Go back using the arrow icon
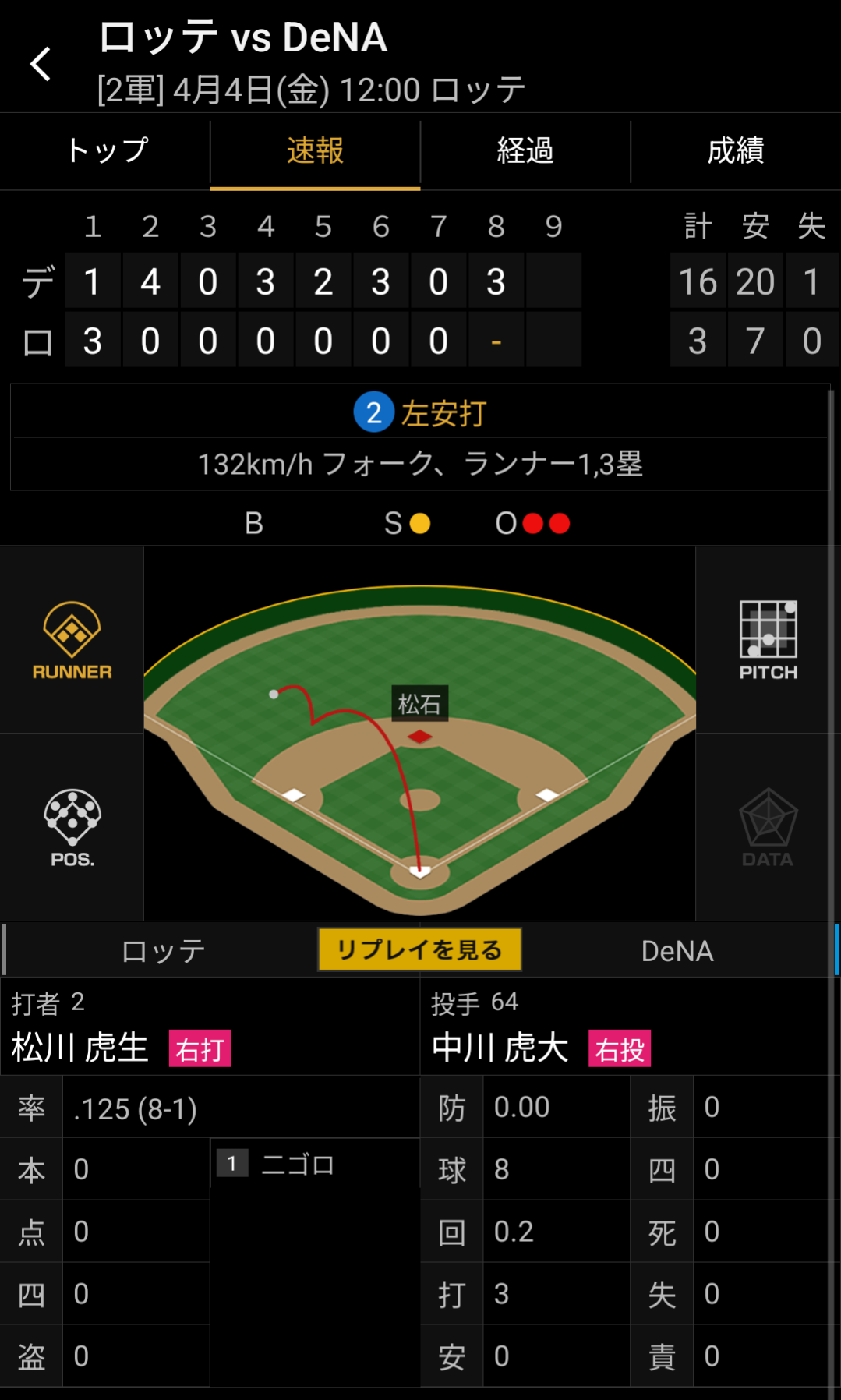The height and width of the screenshot is (1400, 841). click(41, 63)
